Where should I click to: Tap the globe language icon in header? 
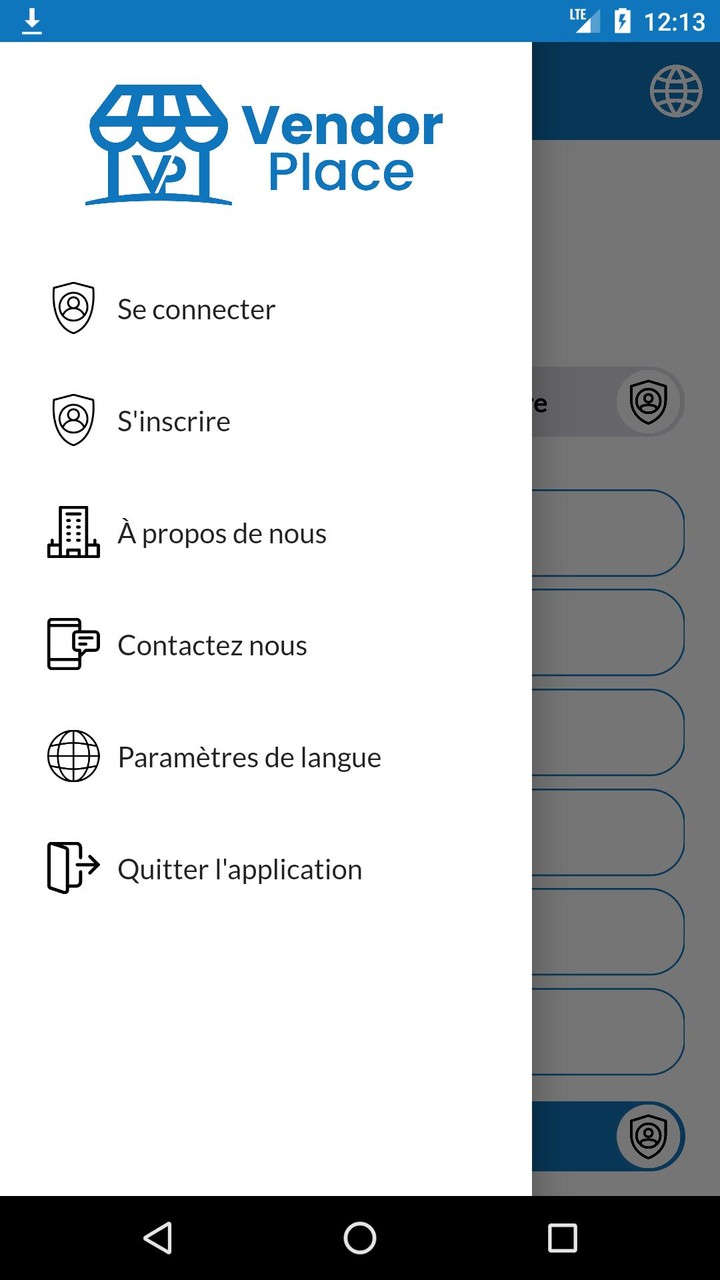coord(676,92)
